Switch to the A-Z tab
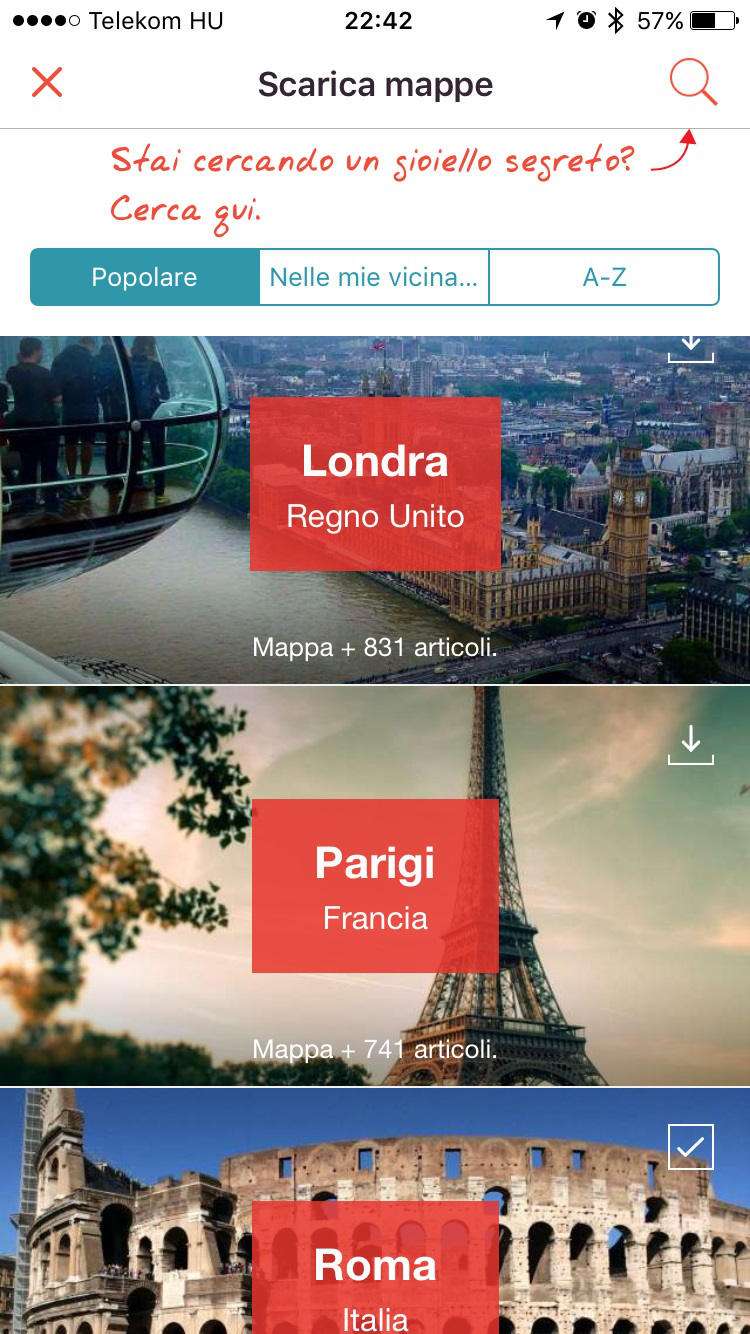Viewport: 750px width, 1334px height. coord(604,277)
